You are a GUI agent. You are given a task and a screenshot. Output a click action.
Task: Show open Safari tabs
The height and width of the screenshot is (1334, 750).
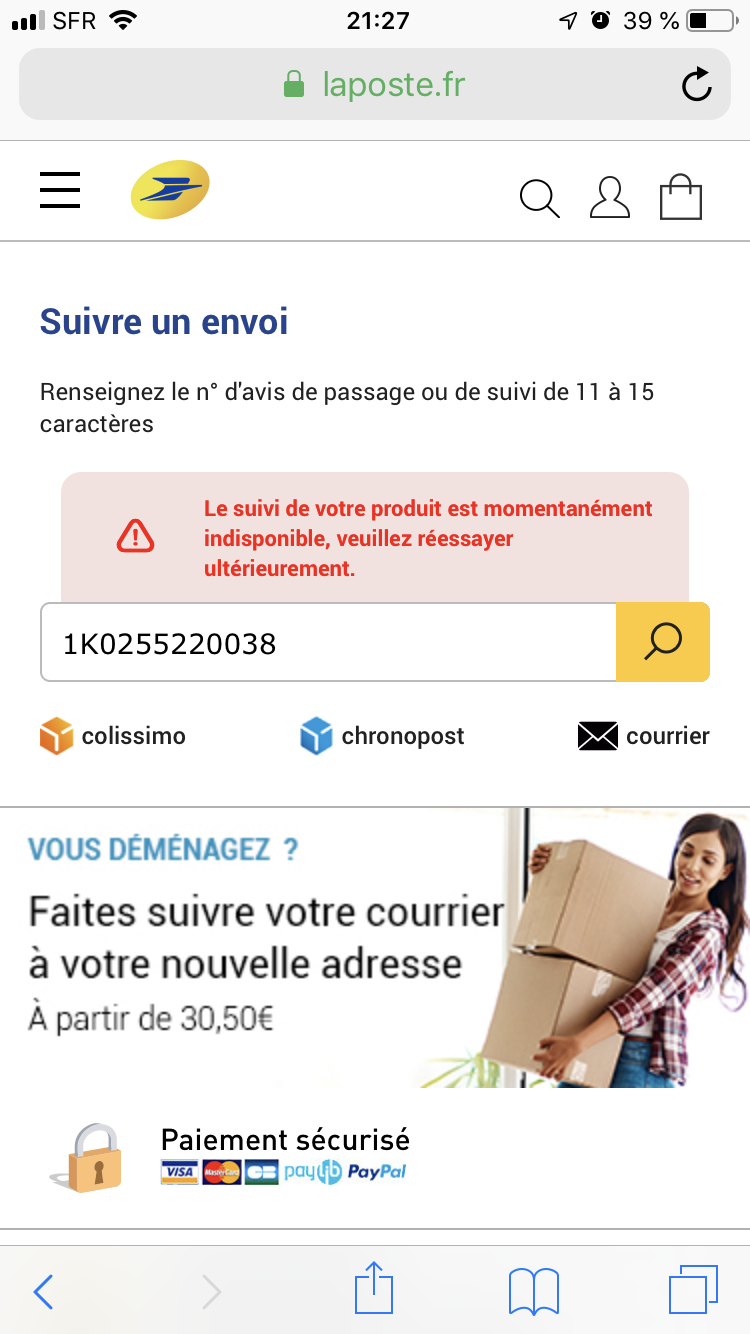(x=693, y=1290)
